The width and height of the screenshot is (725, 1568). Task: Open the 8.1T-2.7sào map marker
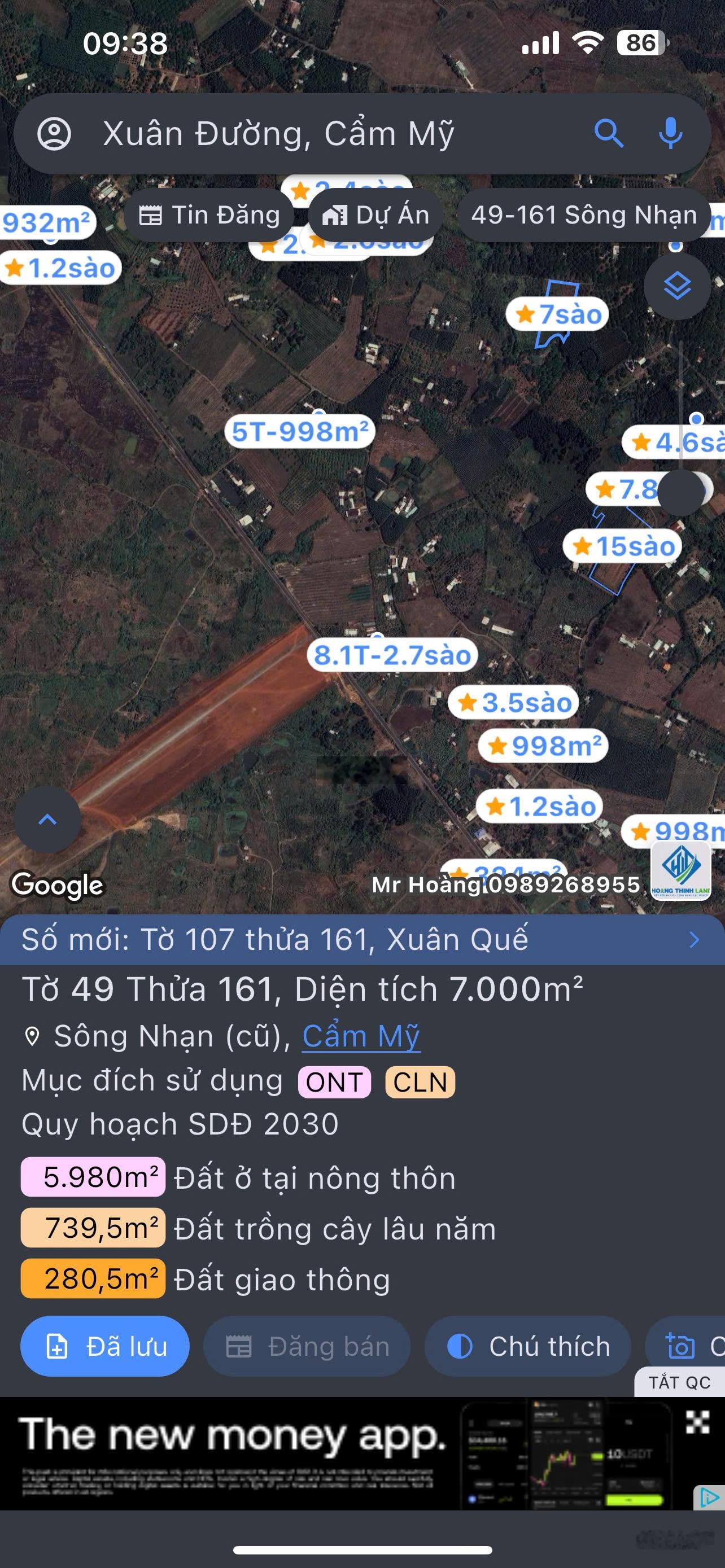[392, 655]
